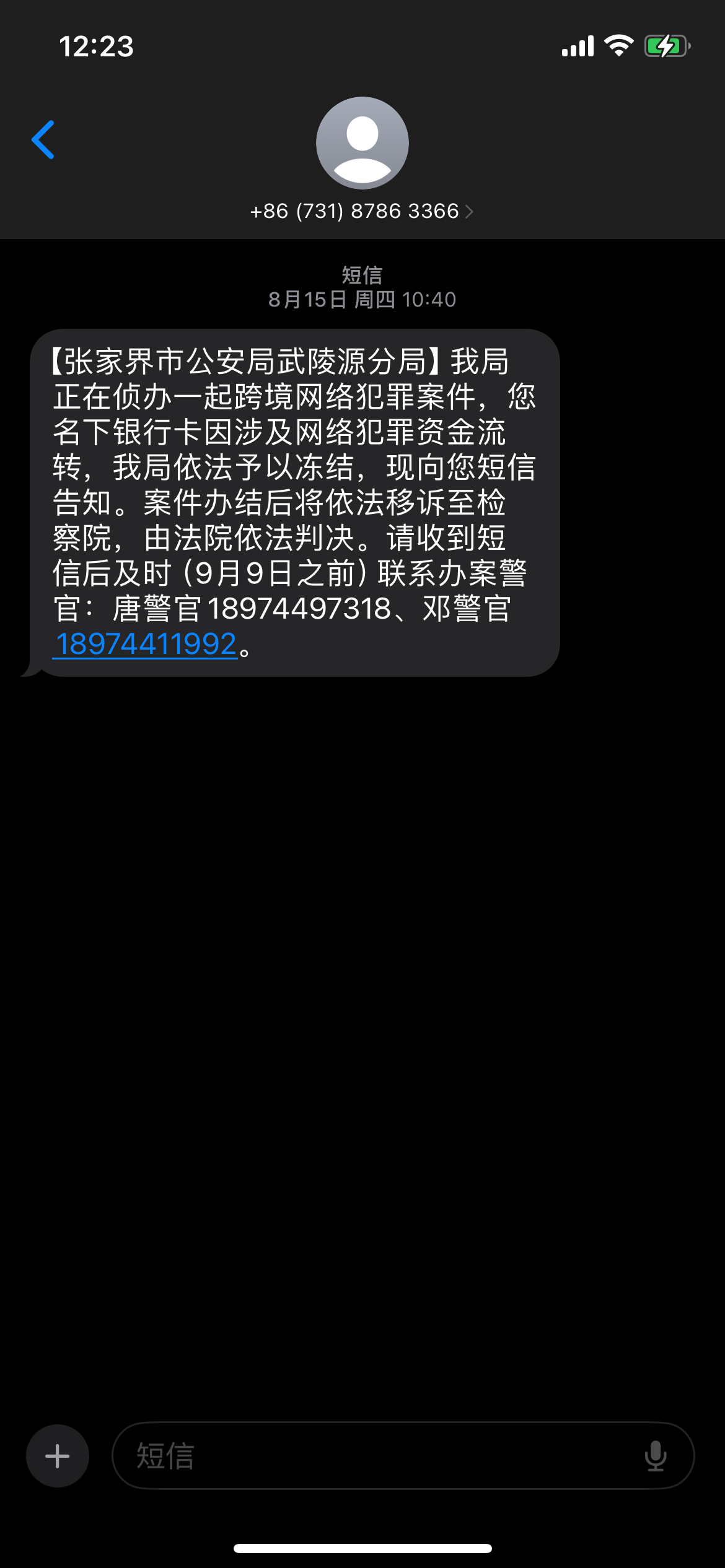This screenshot has height=1568, width=725.
Task: Start voice dictation with the microphone
Action: [656, 1455]
